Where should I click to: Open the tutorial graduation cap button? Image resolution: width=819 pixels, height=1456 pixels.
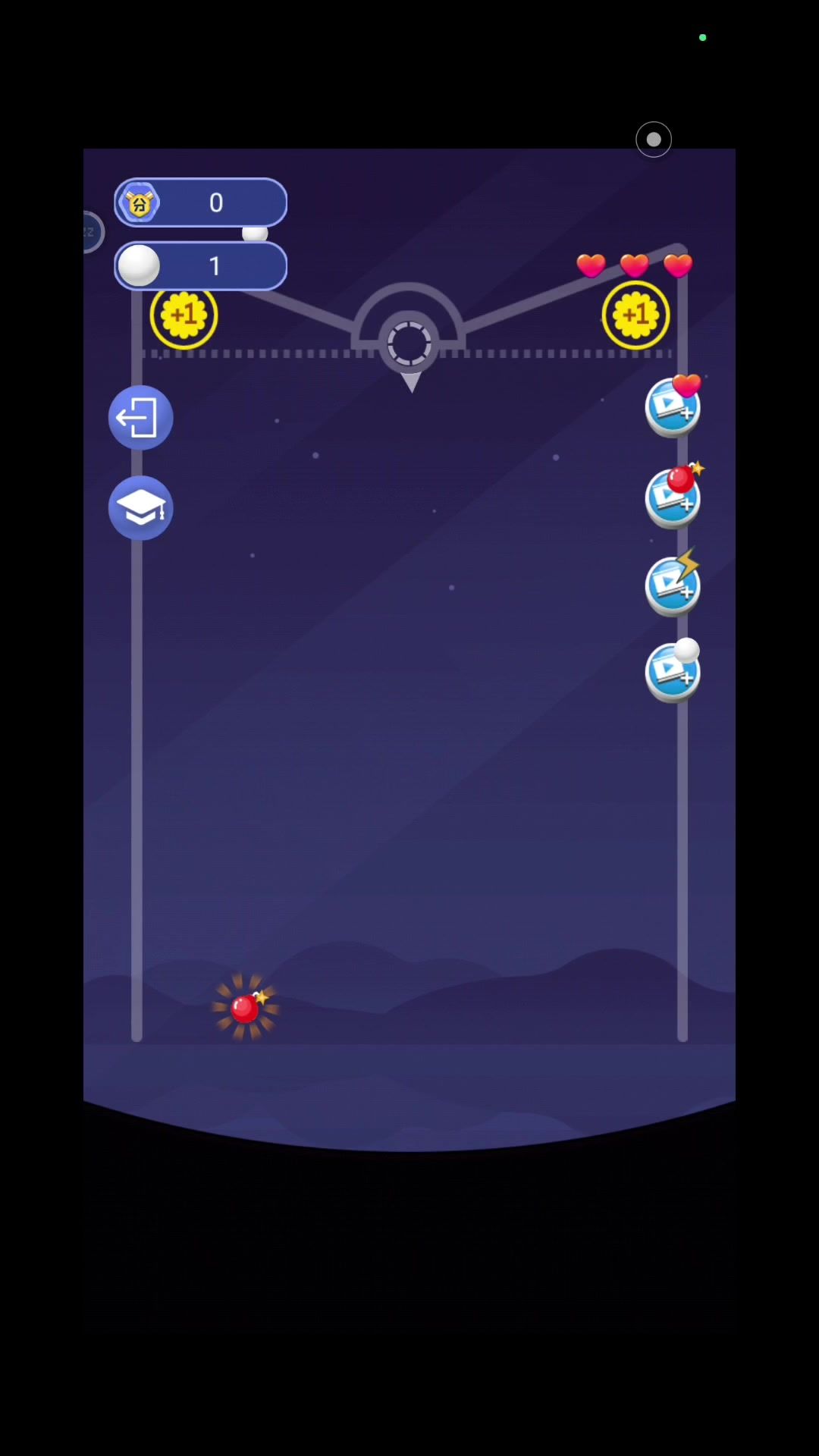(x=141, y=507)
